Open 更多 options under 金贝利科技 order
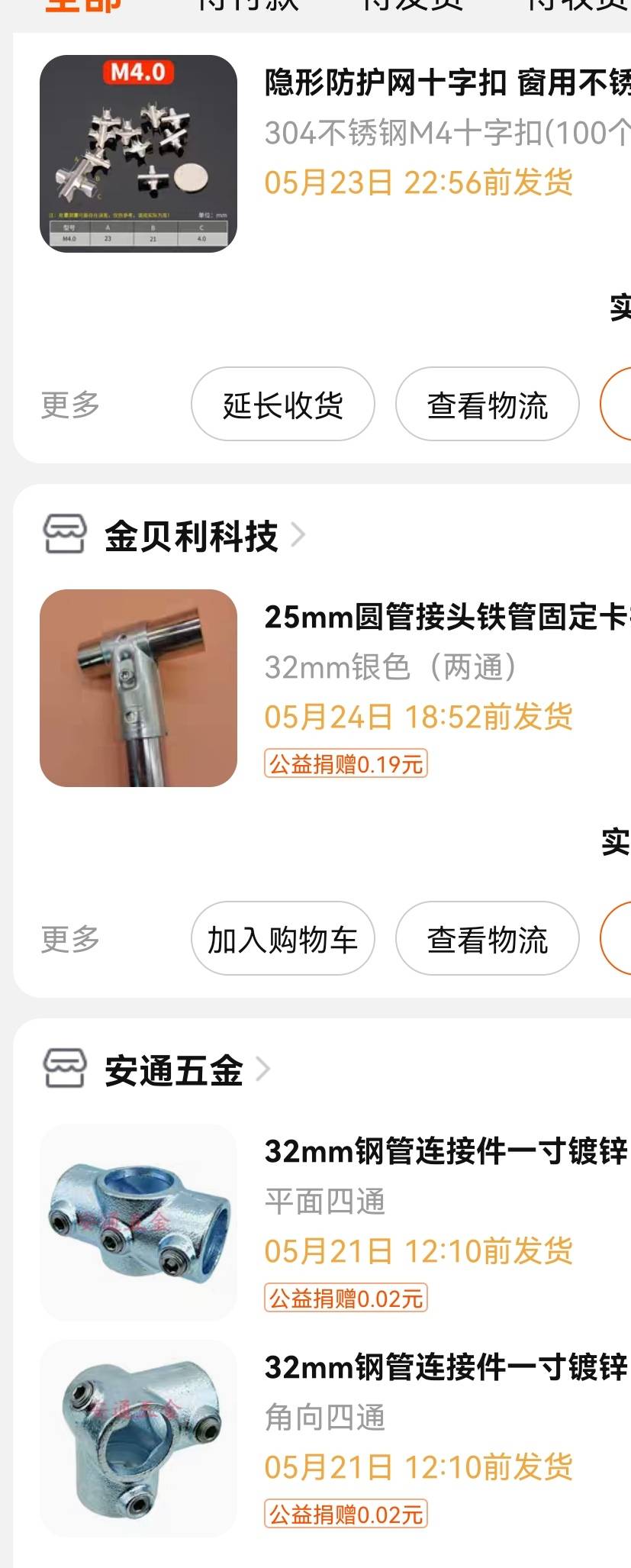 click(70, 939)
